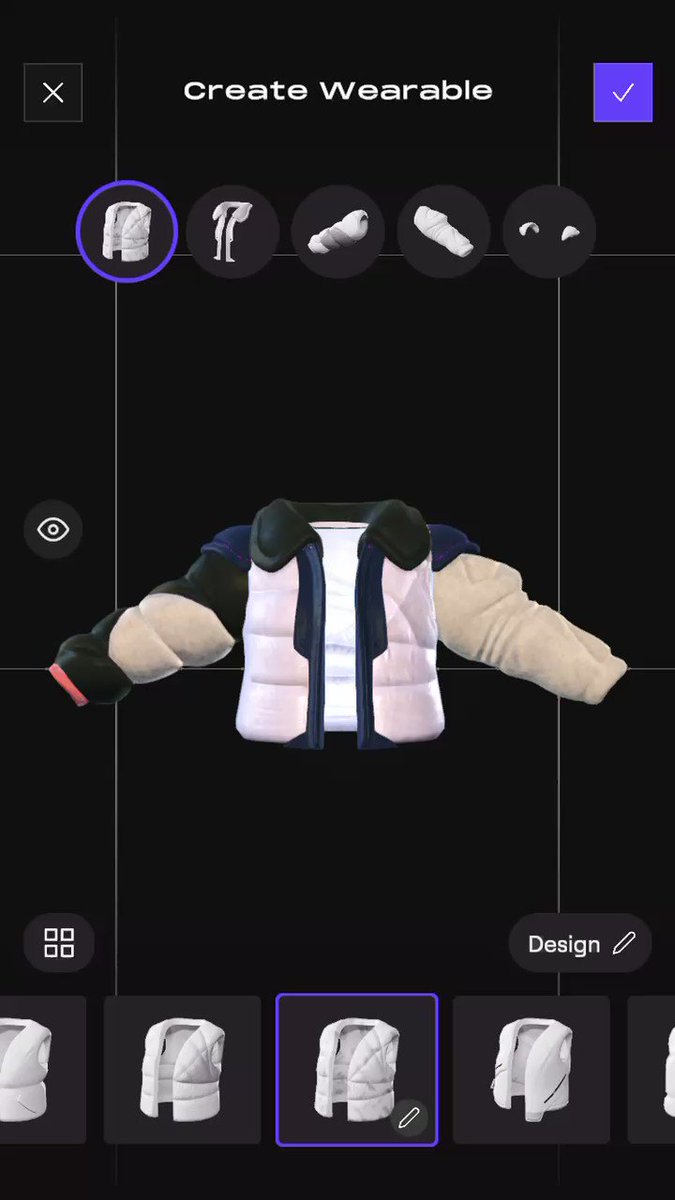
Task: Select the shoulder pieces part
Action: pos(549,231)
